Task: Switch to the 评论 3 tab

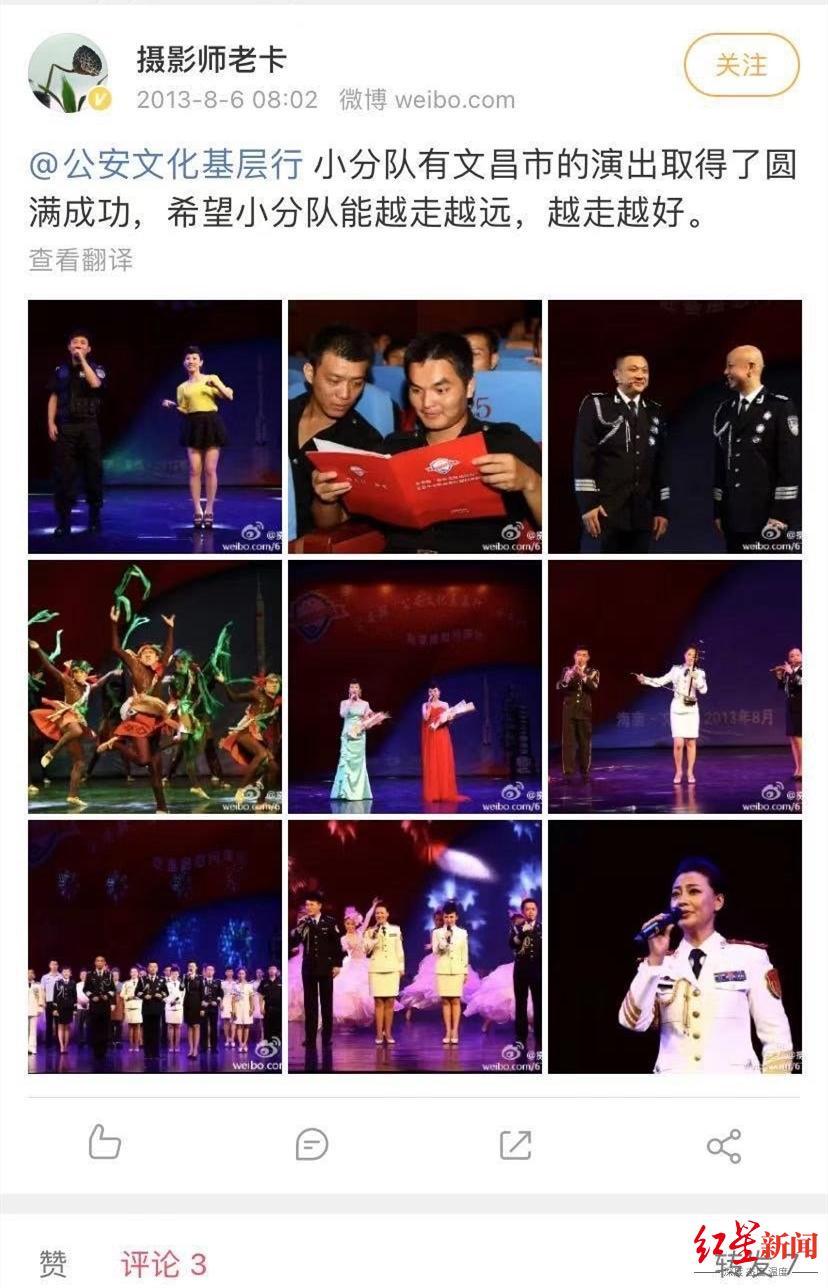Action: click(163, 1263)
